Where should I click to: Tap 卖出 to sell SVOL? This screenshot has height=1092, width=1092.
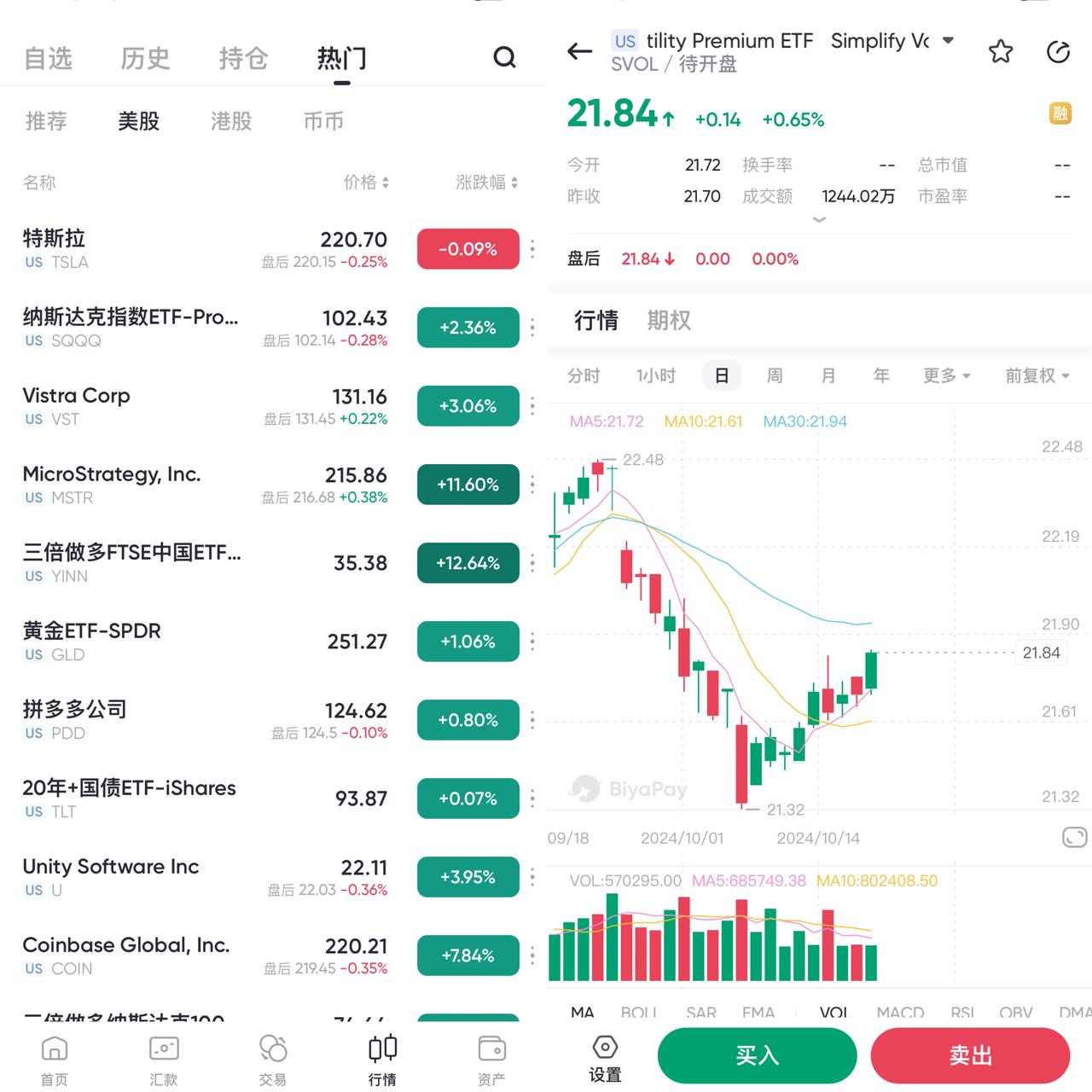tap(970, 1055)
